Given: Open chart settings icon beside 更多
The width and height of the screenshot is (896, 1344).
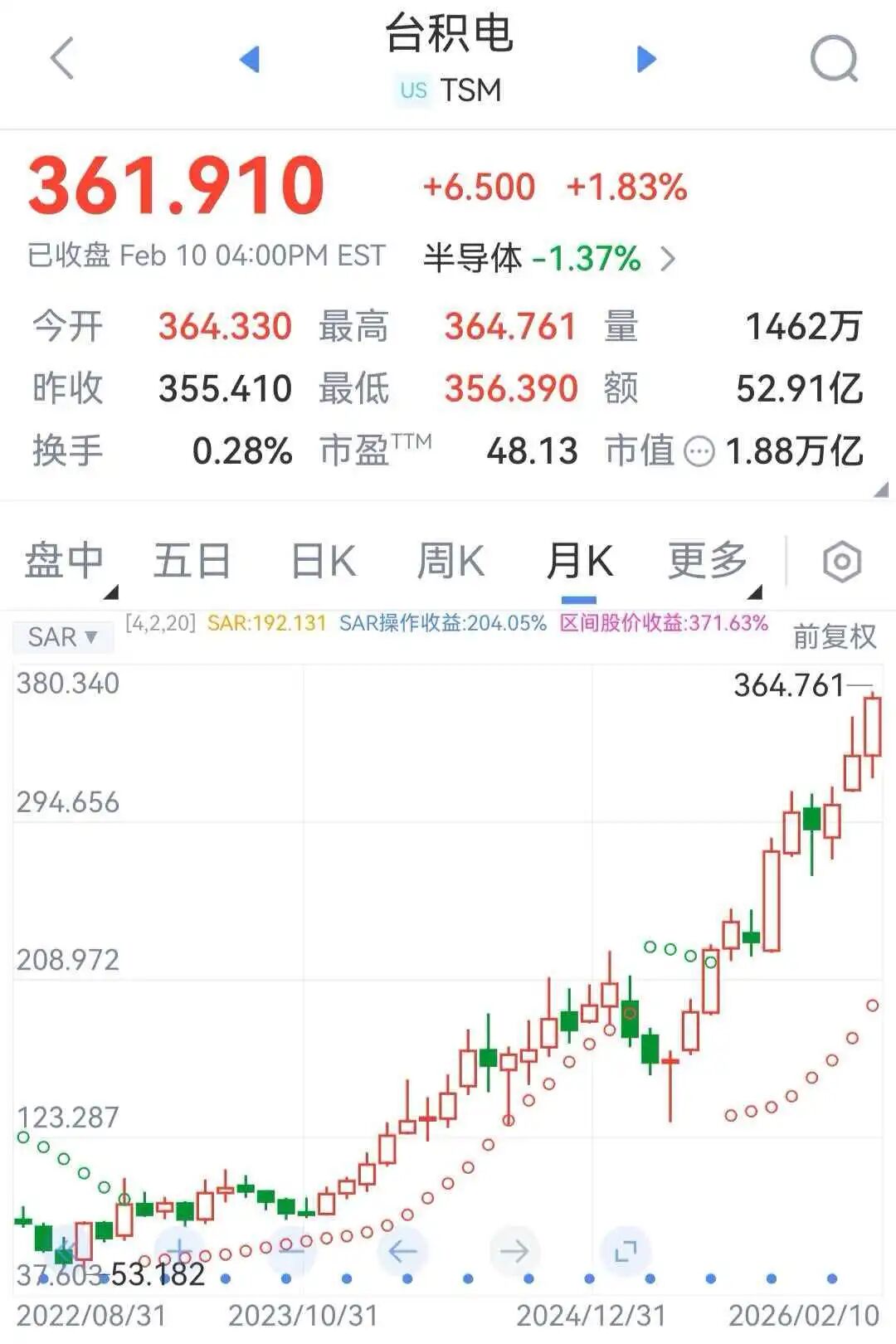Looking at the screenshot, I should pos(841,561).
